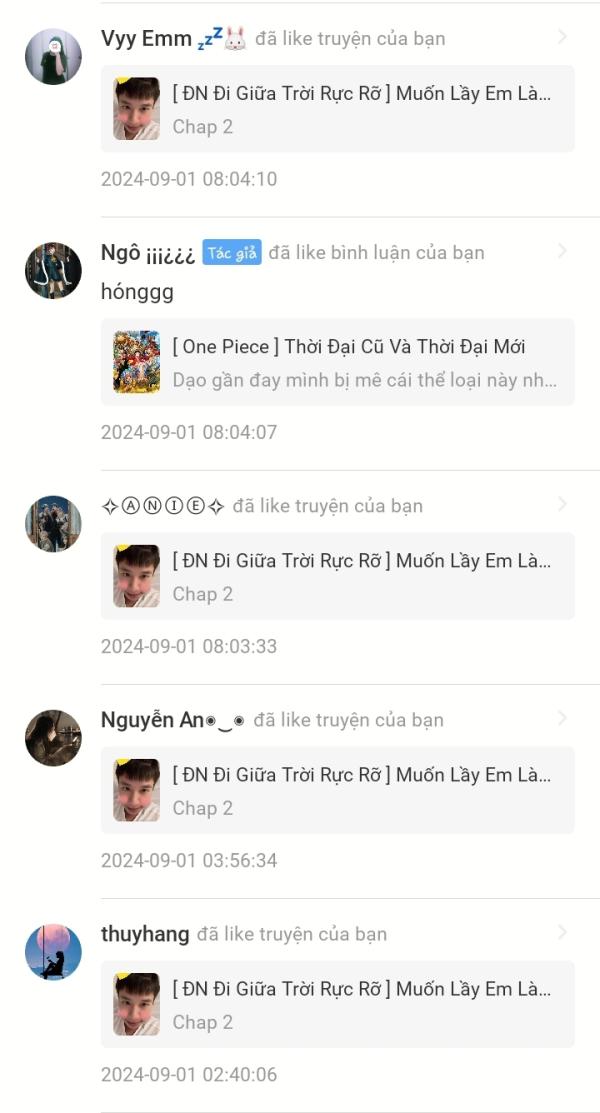Open Nguyễn An's profile avatar
Image resolution: width=600 pixels, height=1113 pixels.
pos(53,738)
